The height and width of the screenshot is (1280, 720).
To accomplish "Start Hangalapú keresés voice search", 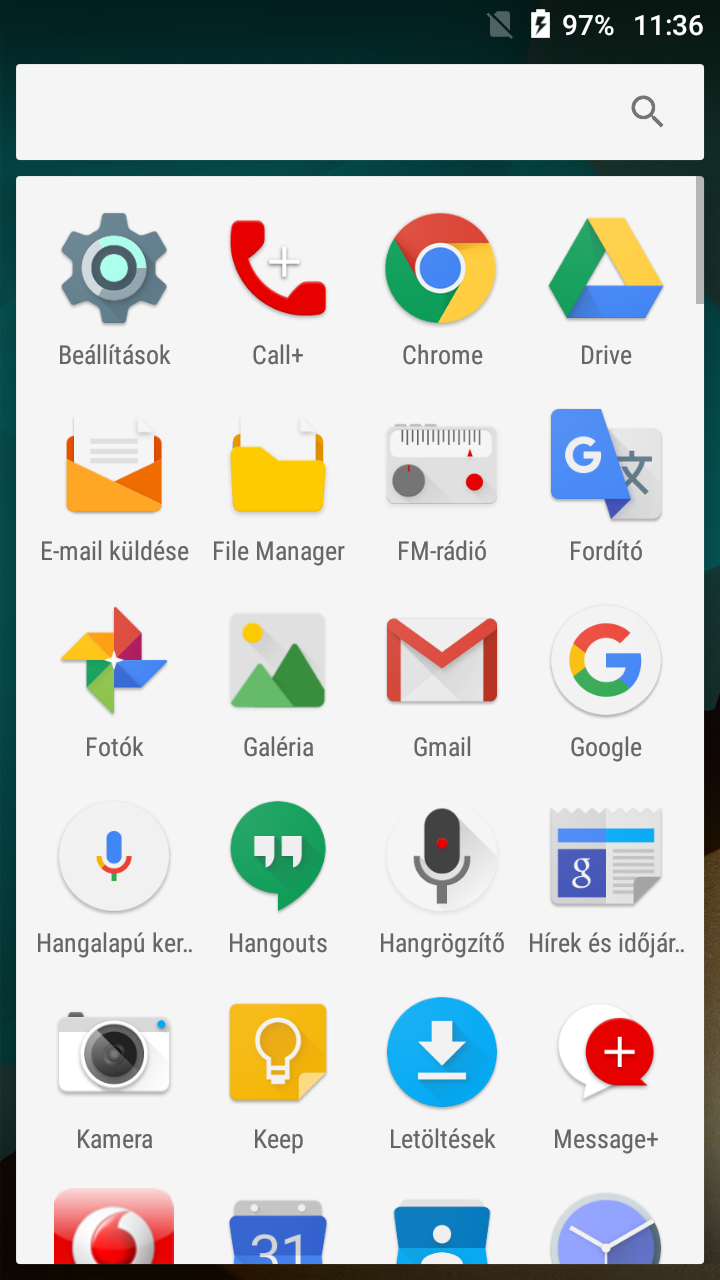I will 114,858.
